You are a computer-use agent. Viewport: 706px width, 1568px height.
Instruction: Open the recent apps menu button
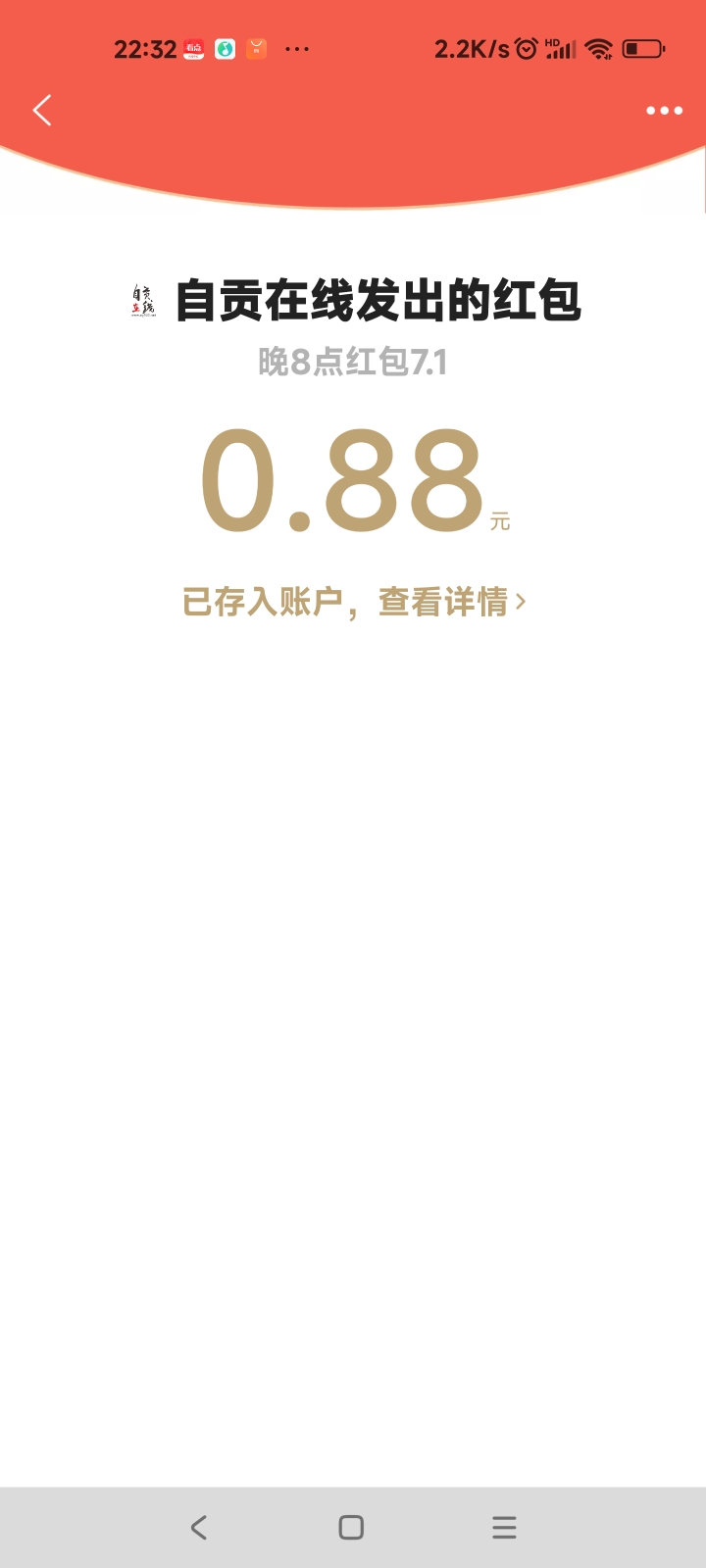[504, 1527]
